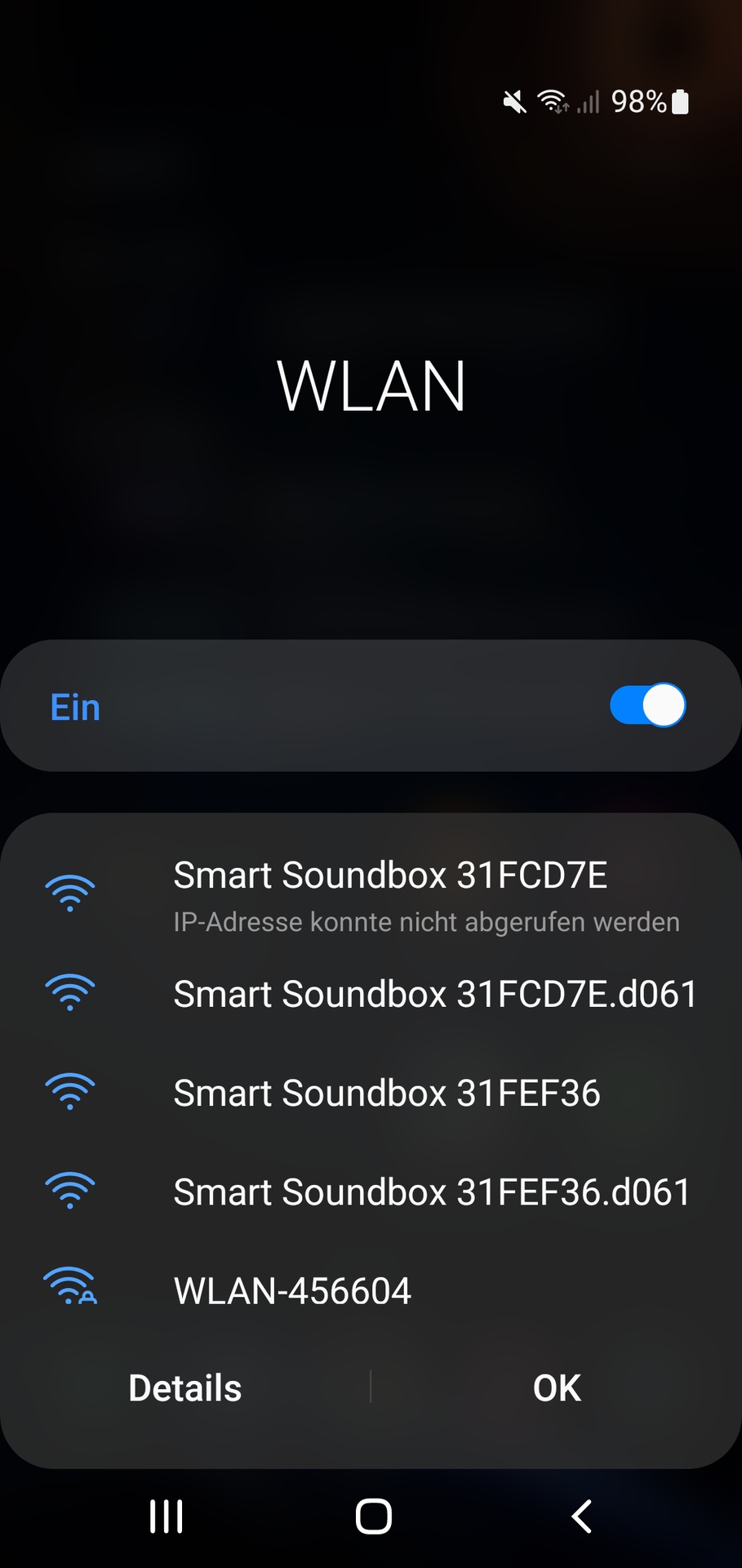Select the Smart Soundbox 31FCD7E.d061 network
The height and width of the screenshot is (1568, 742).
point(434,994)
